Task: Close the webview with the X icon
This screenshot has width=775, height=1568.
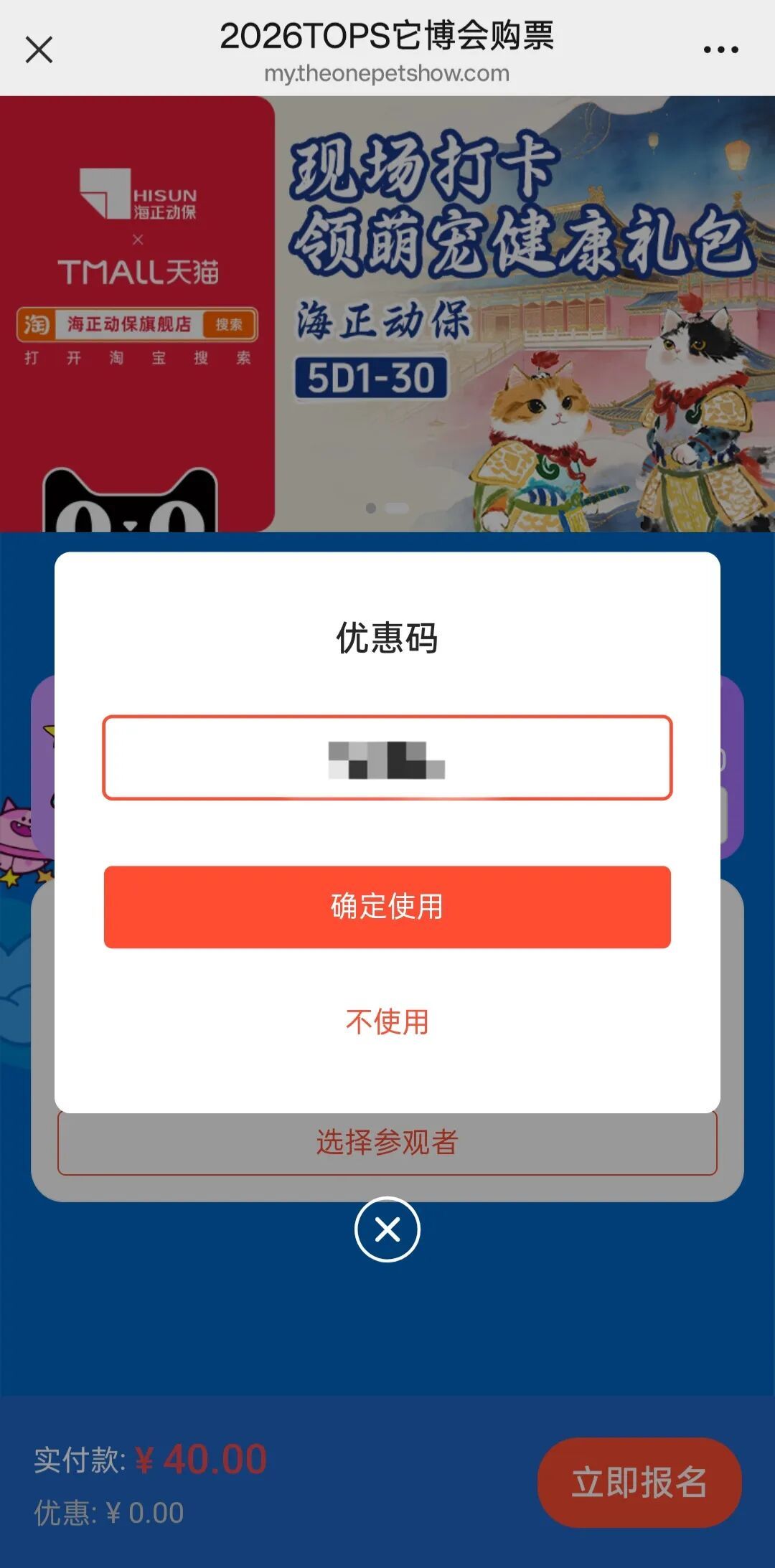Action: tap(39, 49)
